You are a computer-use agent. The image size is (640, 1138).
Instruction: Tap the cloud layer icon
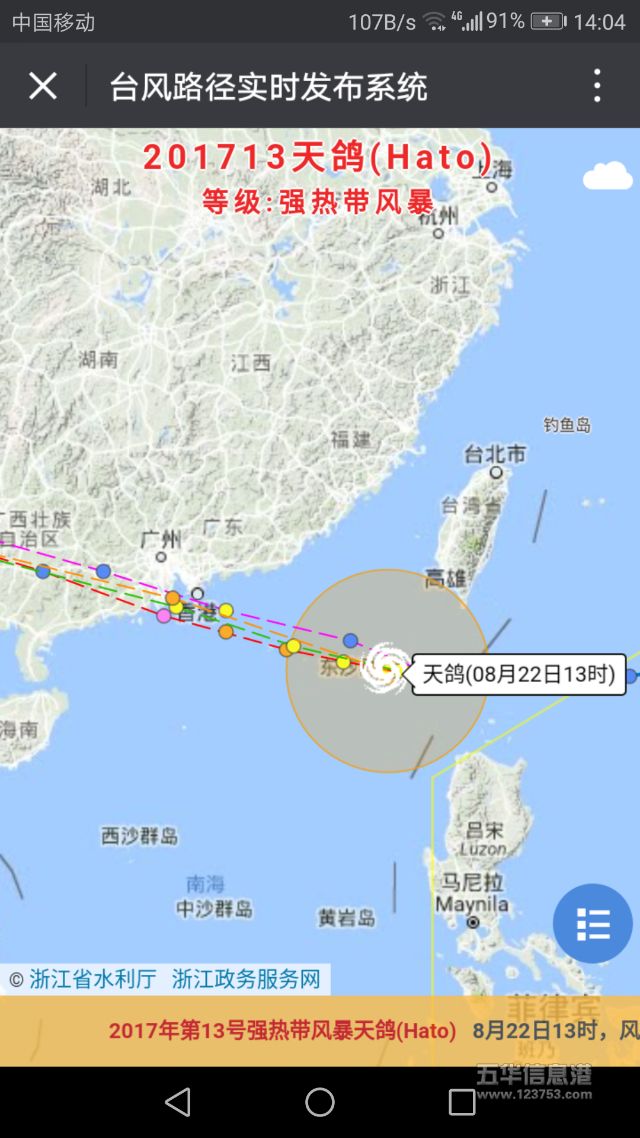point(607,176)
